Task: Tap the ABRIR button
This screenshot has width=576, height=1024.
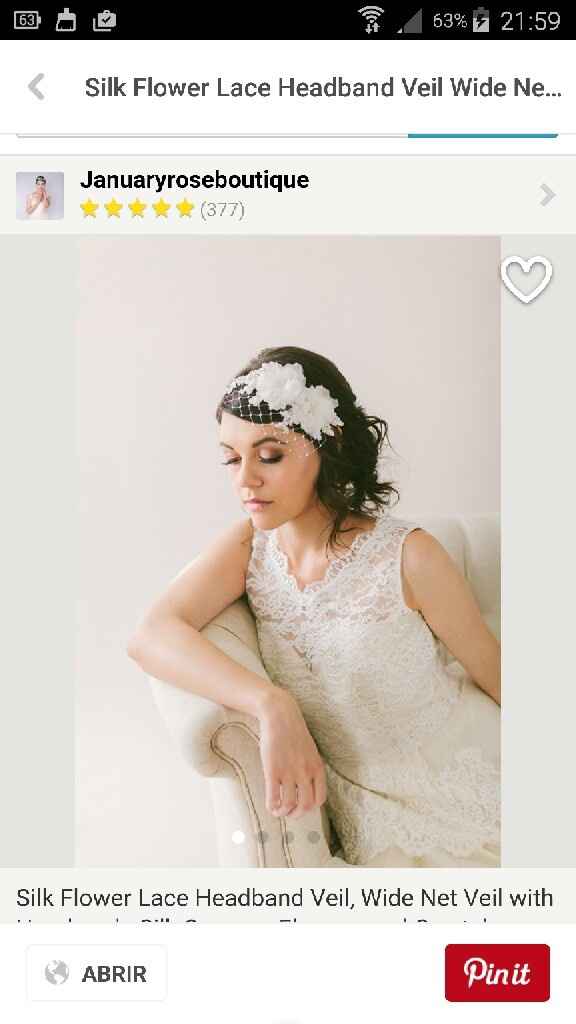Action: tap(97, 973)
